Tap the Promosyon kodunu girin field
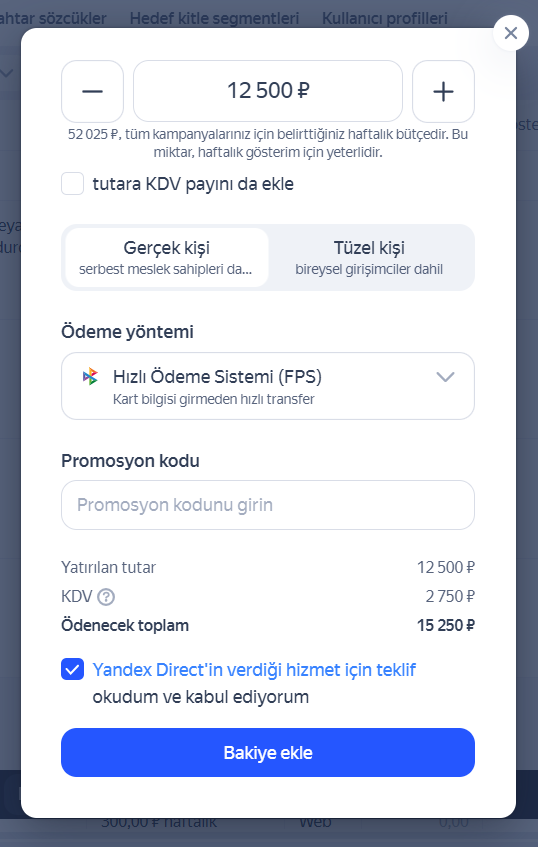 pos(268,505)
